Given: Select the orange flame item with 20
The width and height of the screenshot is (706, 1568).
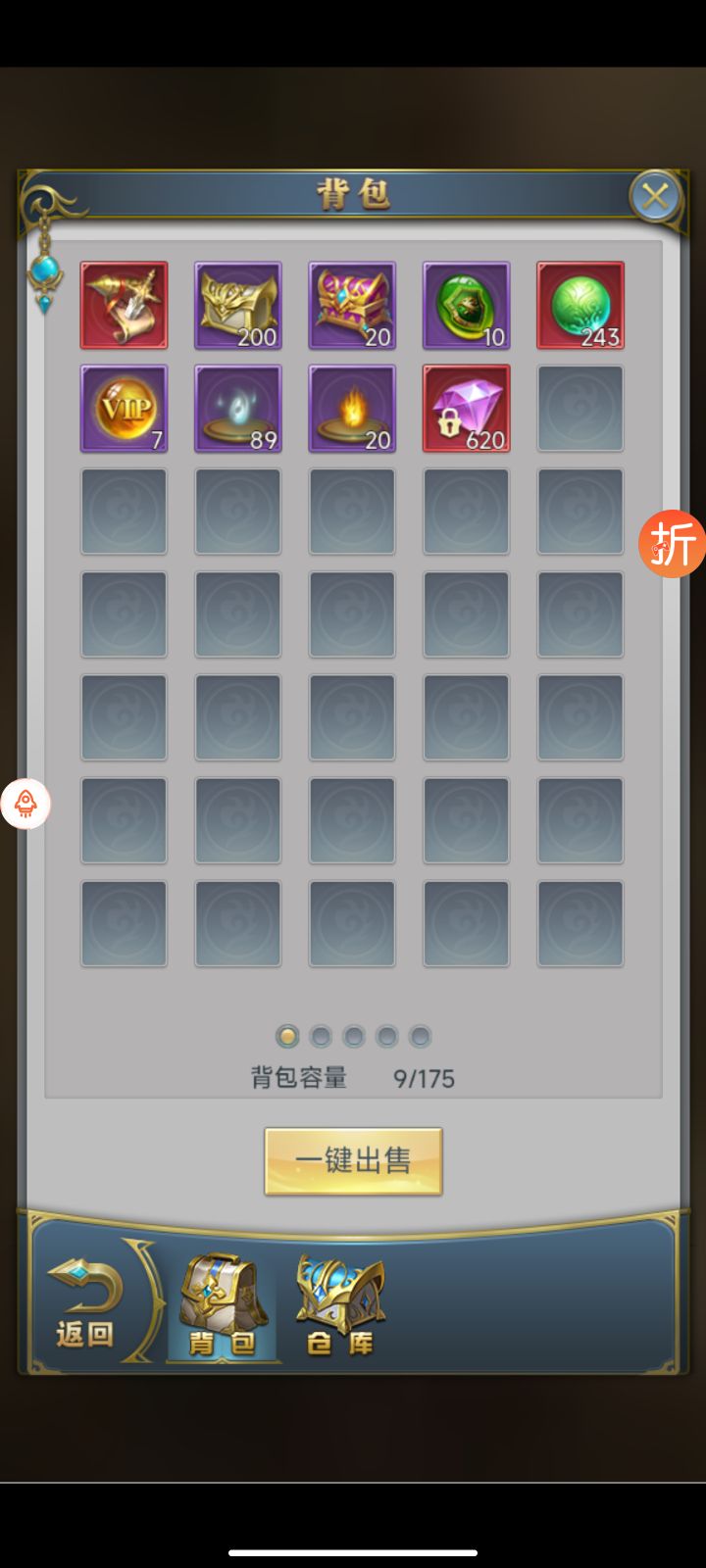Looking at the screenshot, I should pos(352,409).
